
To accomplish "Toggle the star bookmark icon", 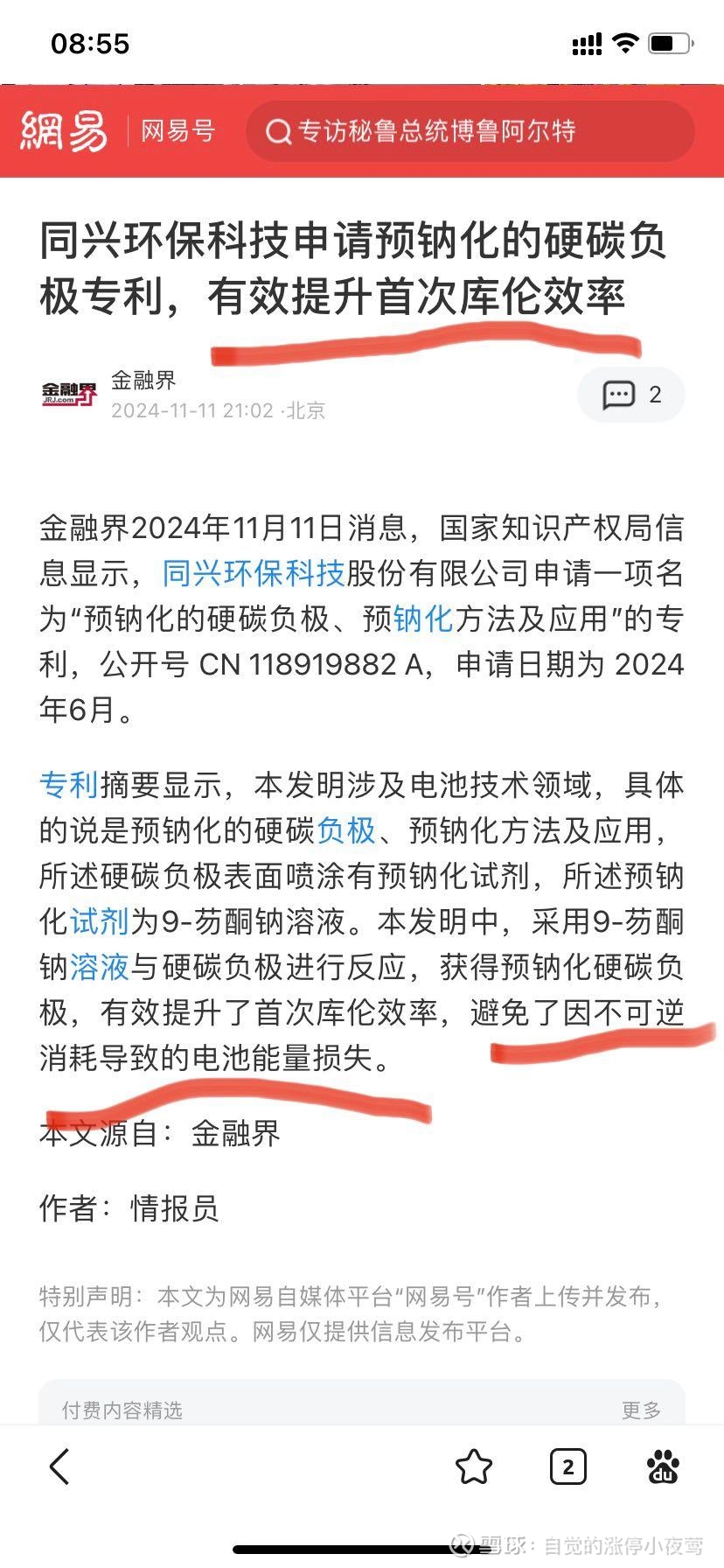I will tap(474, 1467).
